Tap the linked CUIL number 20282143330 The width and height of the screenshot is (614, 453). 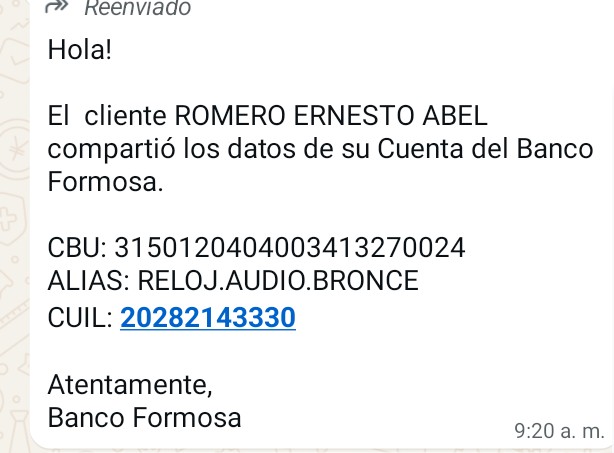(207, 318)
